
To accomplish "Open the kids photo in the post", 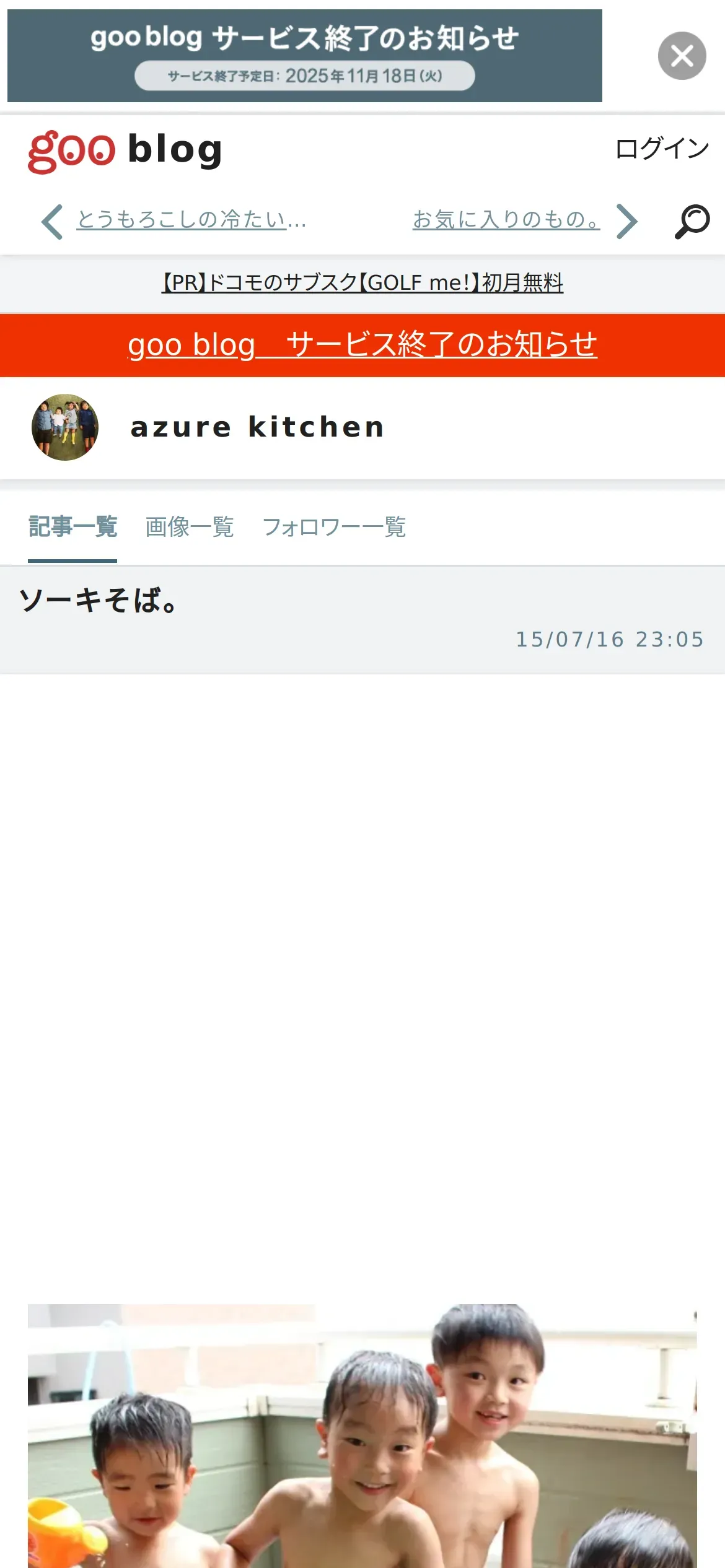I will 362,1436.
